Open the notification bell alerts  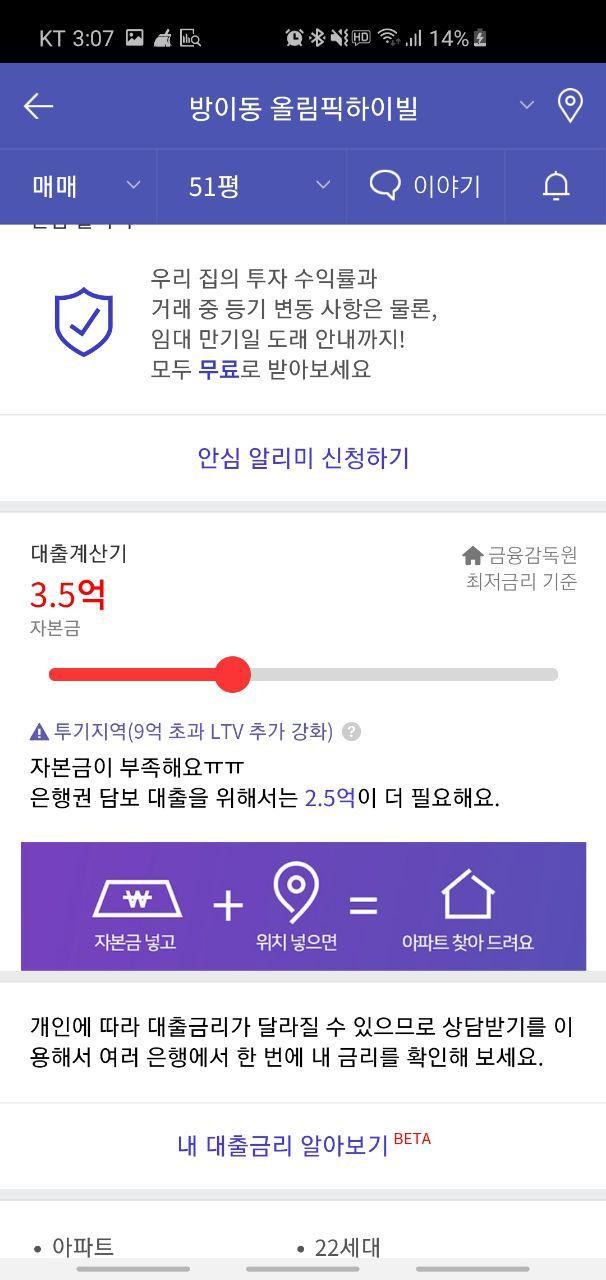(556, 186)
